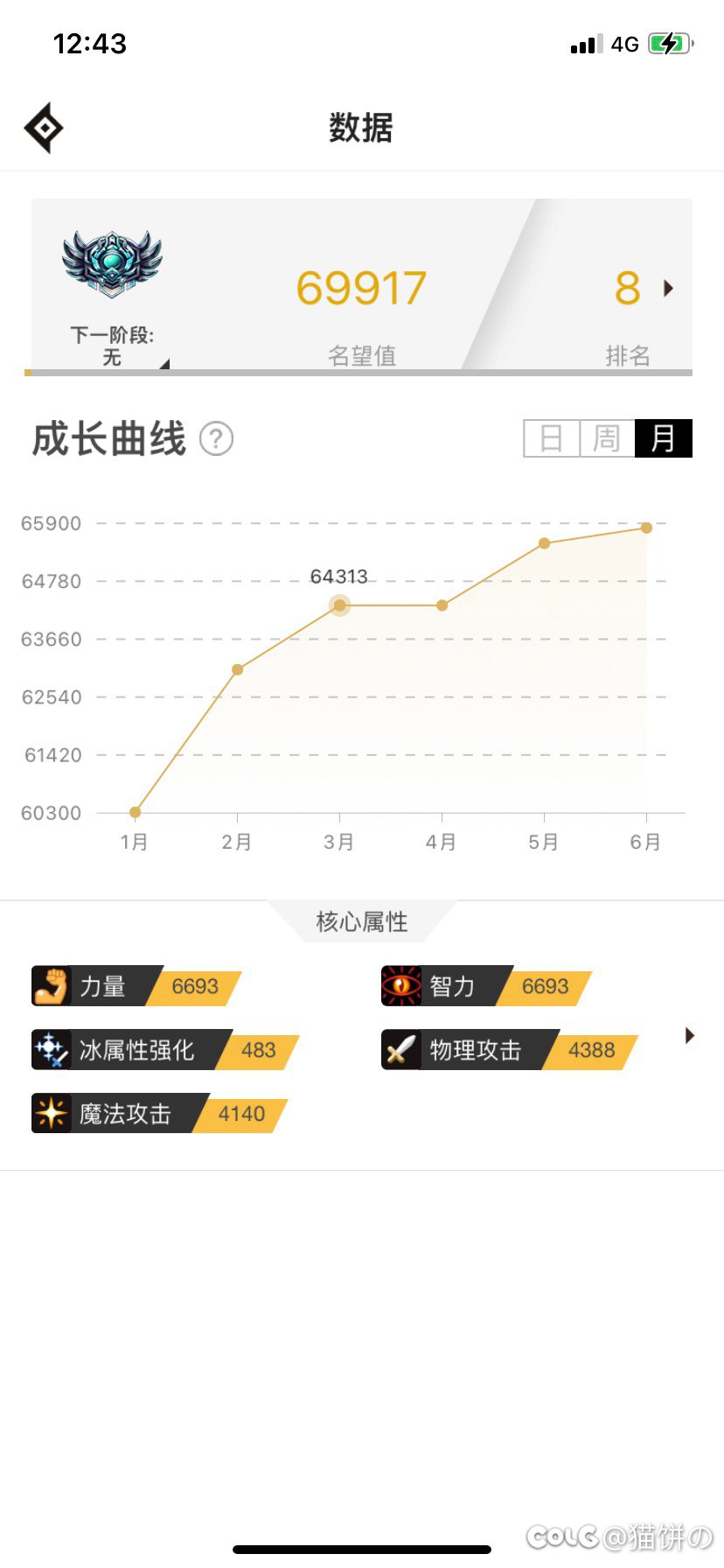Tap the diamond icon in the header

(x=44, y=128)
